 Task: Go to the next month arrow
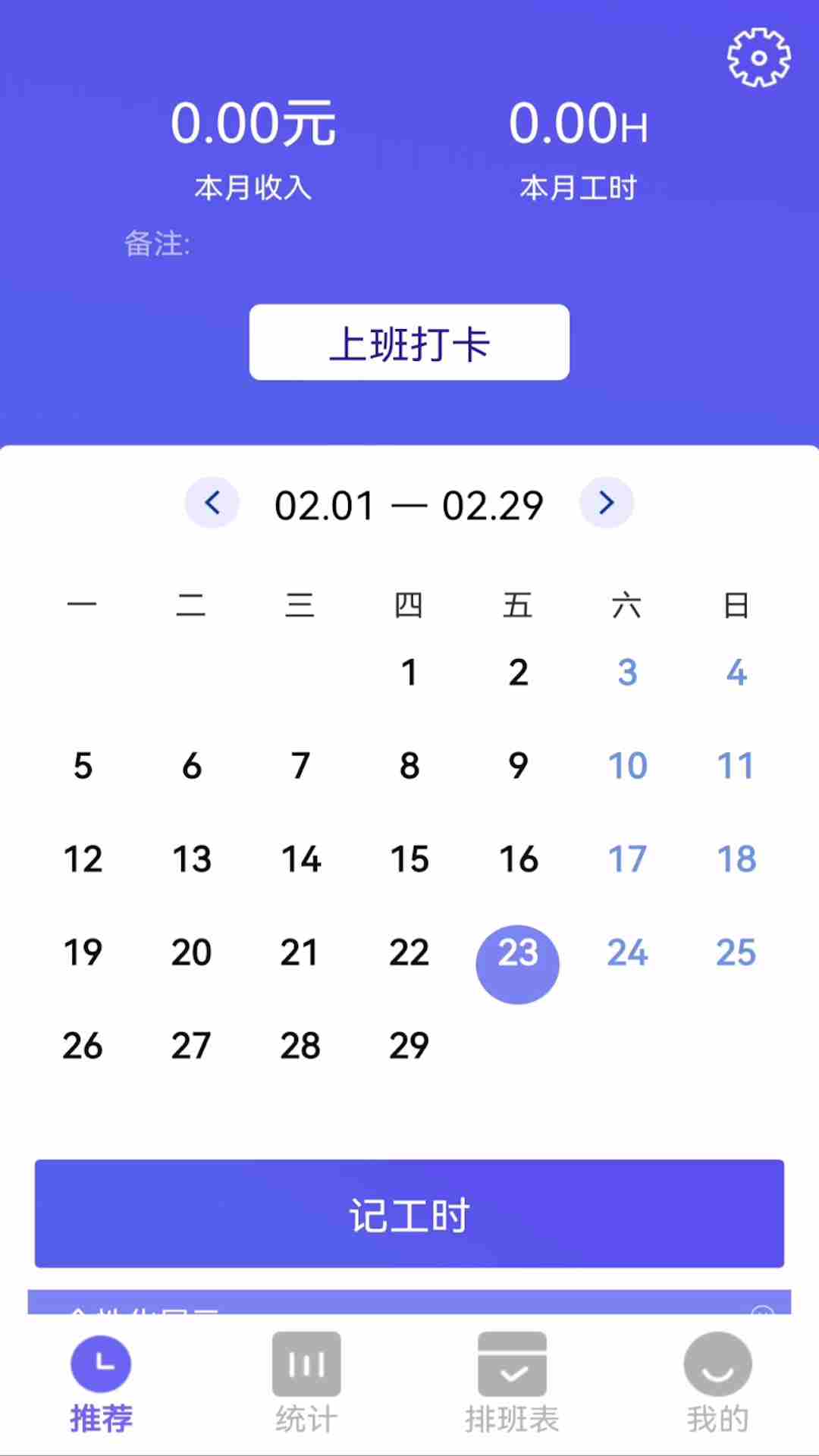point(607,503)
